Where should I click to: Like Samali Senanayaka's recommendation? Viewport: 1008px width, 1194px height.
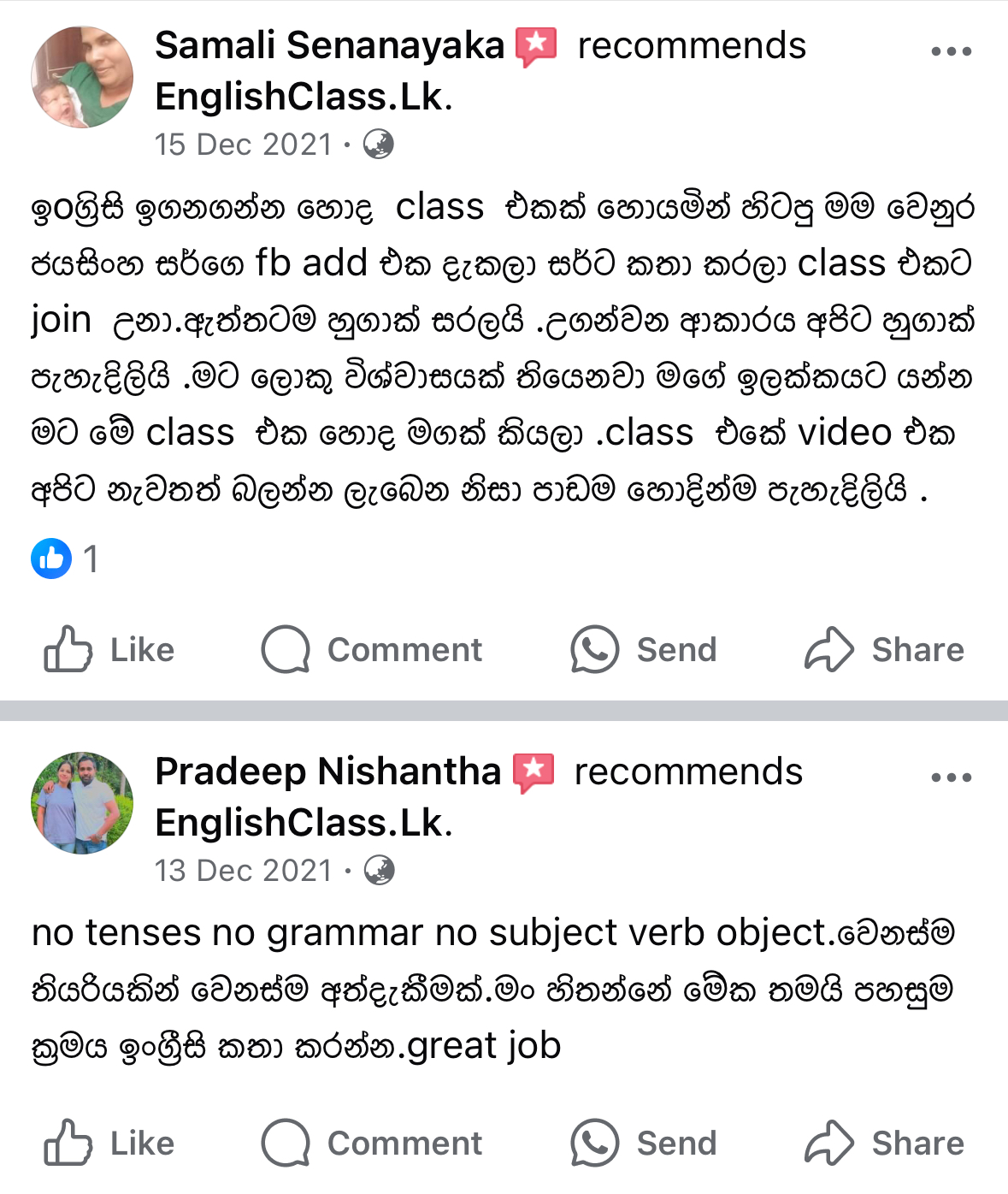pos(109,650)
